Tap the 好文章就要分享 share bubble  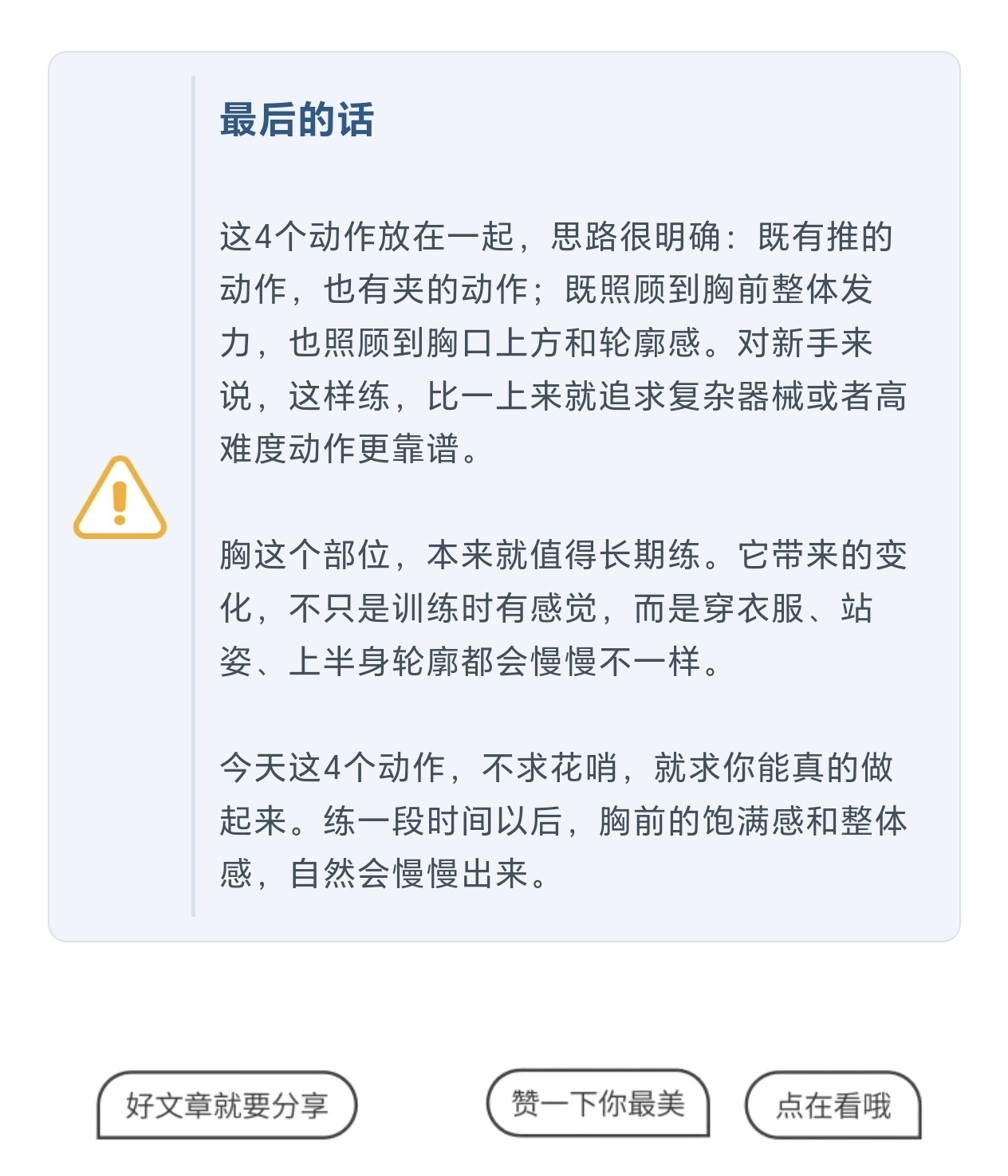click(x=226, y=1105)
